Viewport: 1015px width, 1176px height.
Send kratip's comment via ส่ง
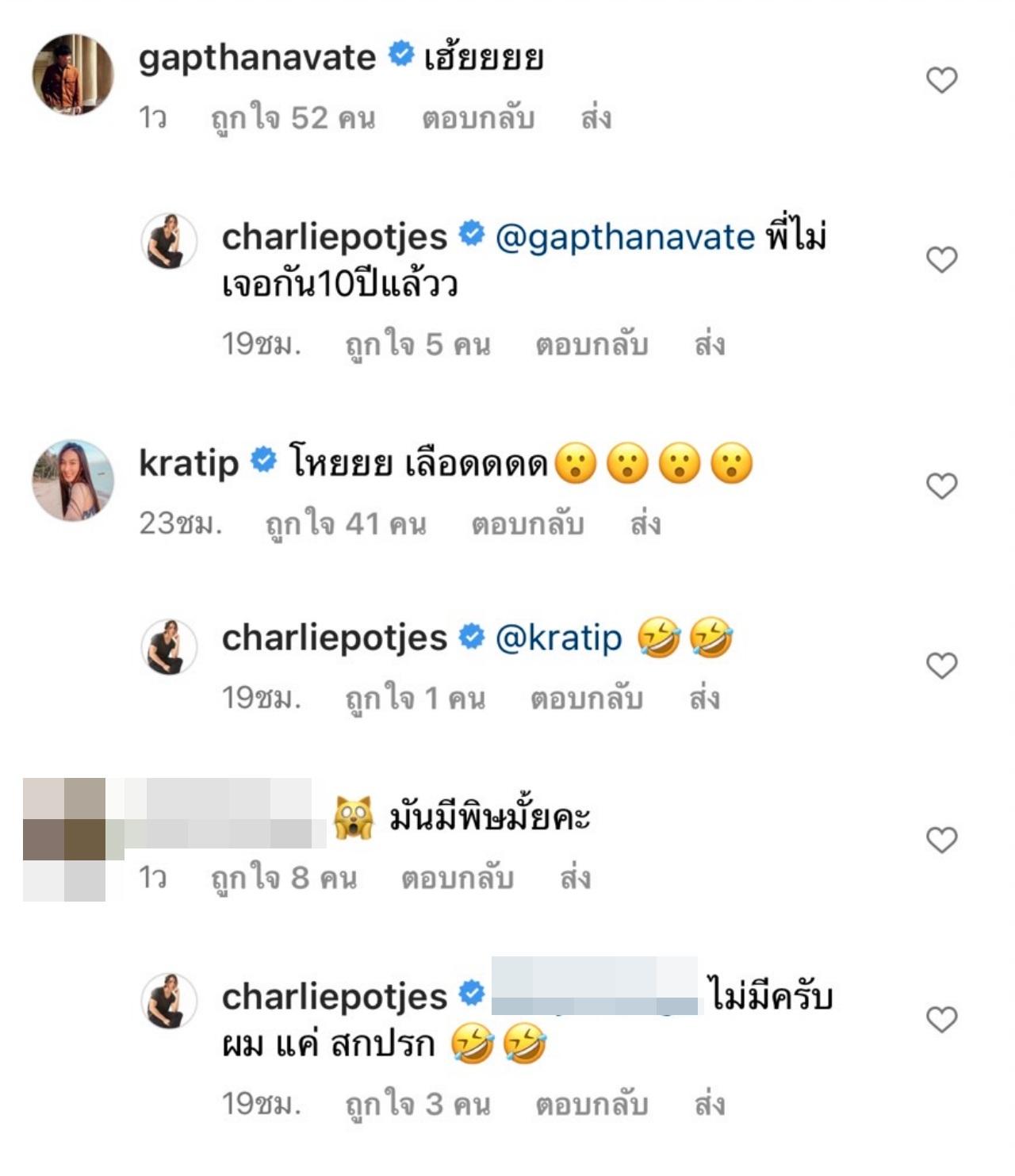coord(645,525)
